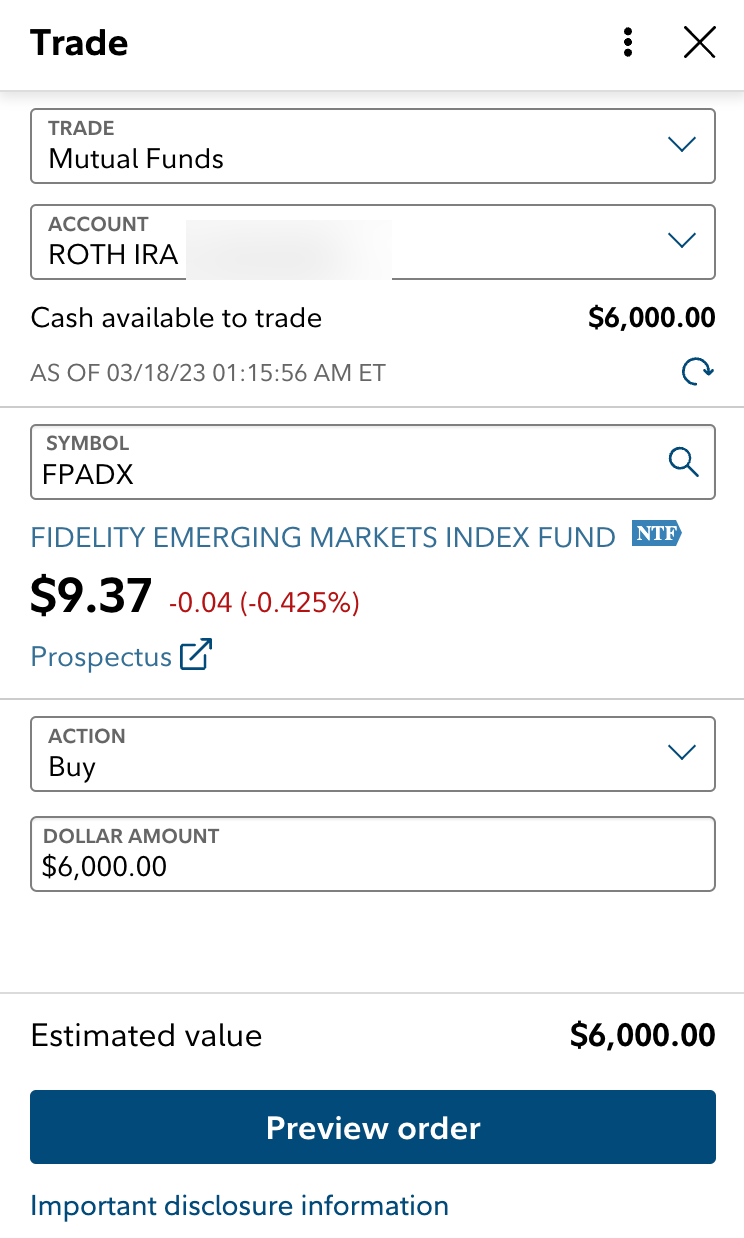Viewport: 744px width, 1238px height.
Task: Open Important disclosure information
Action: [x=240, y=1205]
